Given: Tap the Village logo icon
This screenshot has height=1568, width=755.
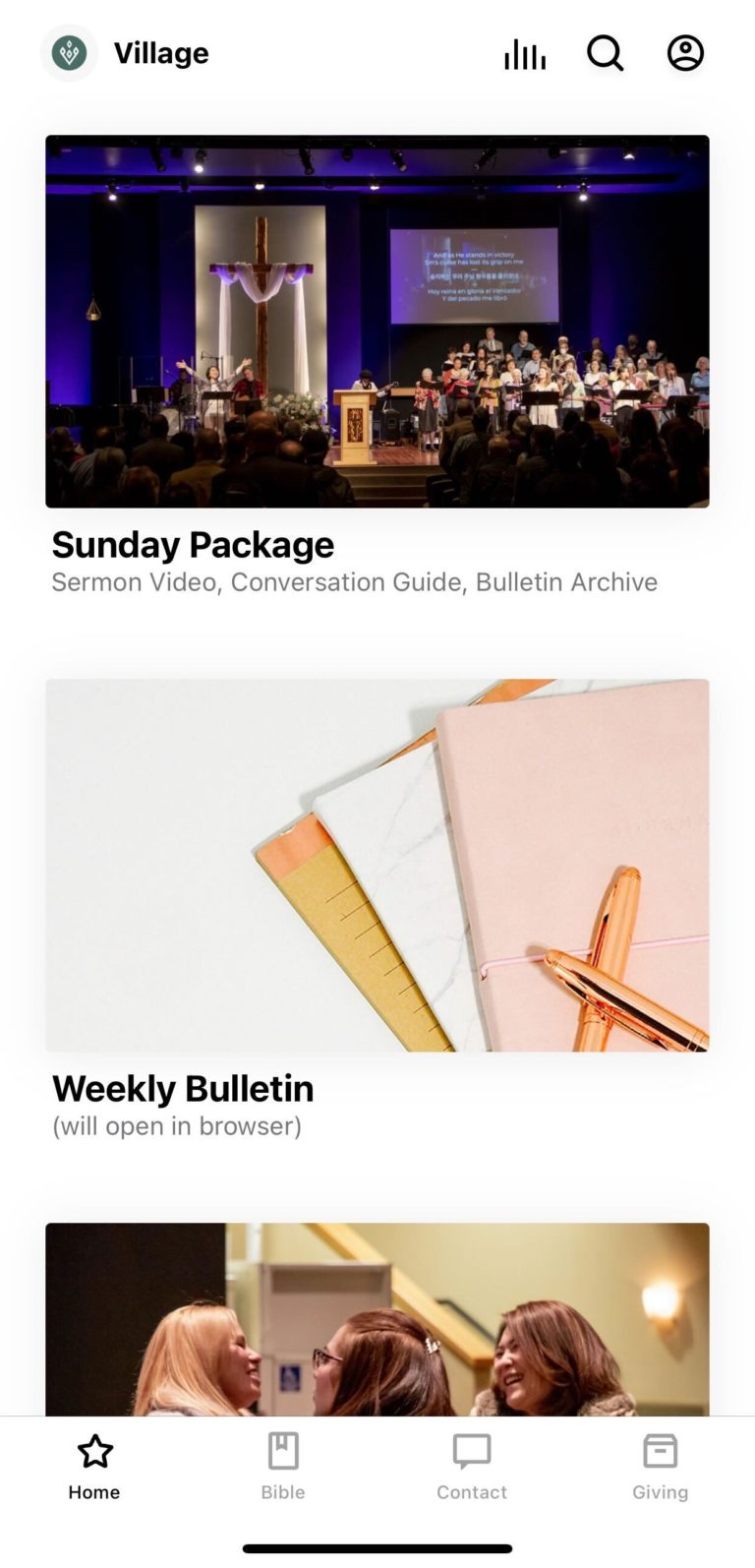Looking at the screenshot, I should (69, 53).
